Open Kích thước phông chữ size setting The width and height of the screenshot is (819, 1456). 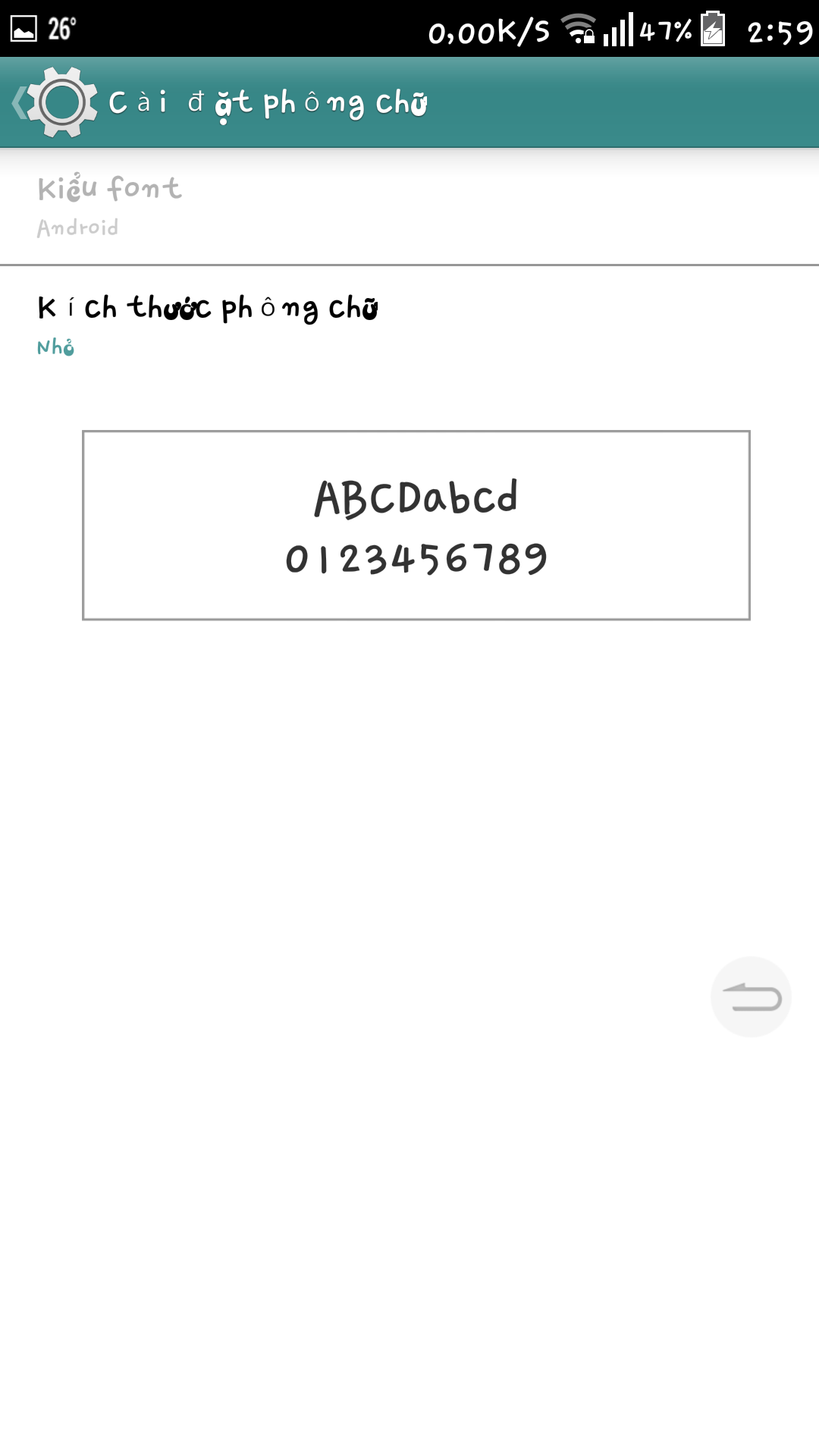[409, 325]
